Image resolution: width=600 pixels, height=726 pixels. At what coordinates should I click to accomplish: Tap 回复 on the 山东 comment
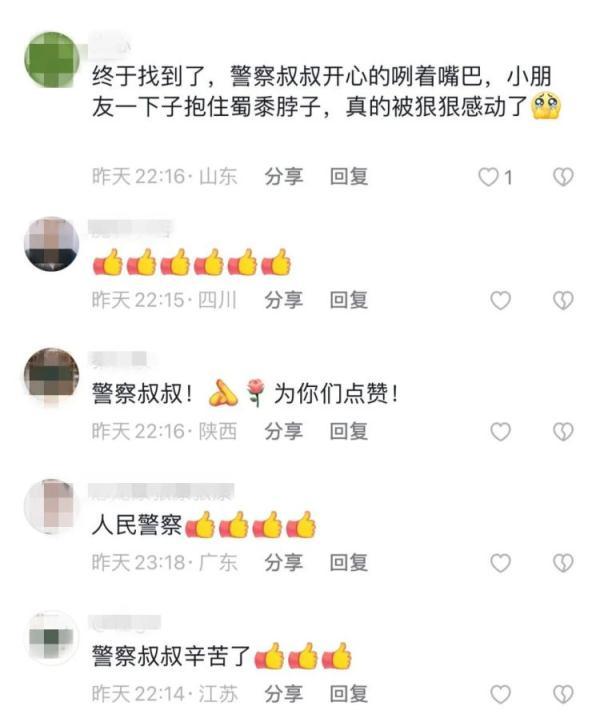(349, 177)
